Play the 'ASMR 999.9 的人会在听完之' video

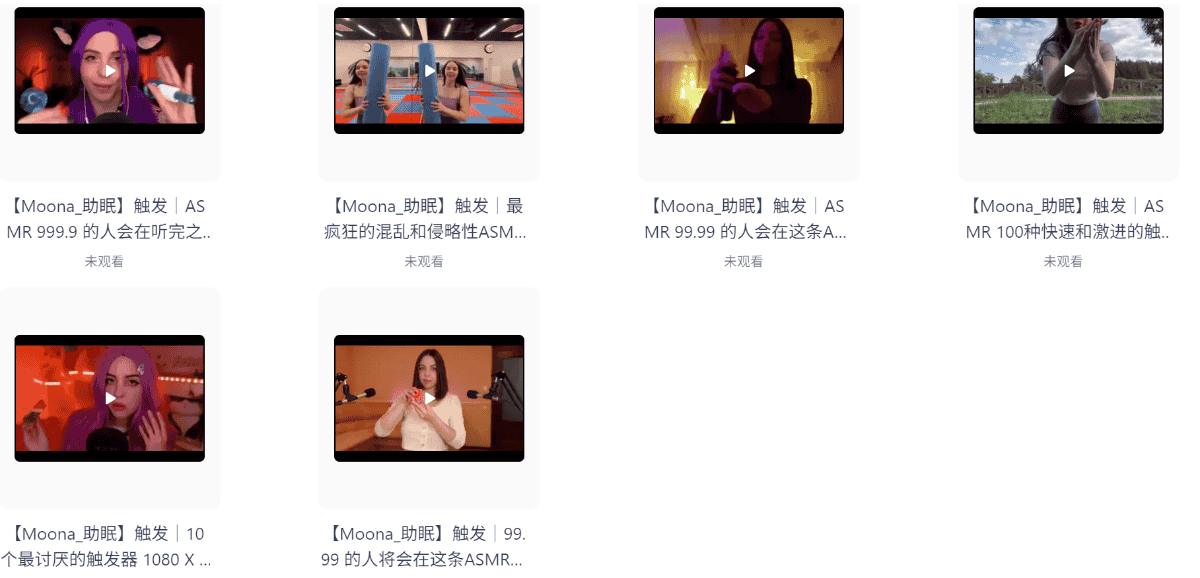(x=110, y=71)
